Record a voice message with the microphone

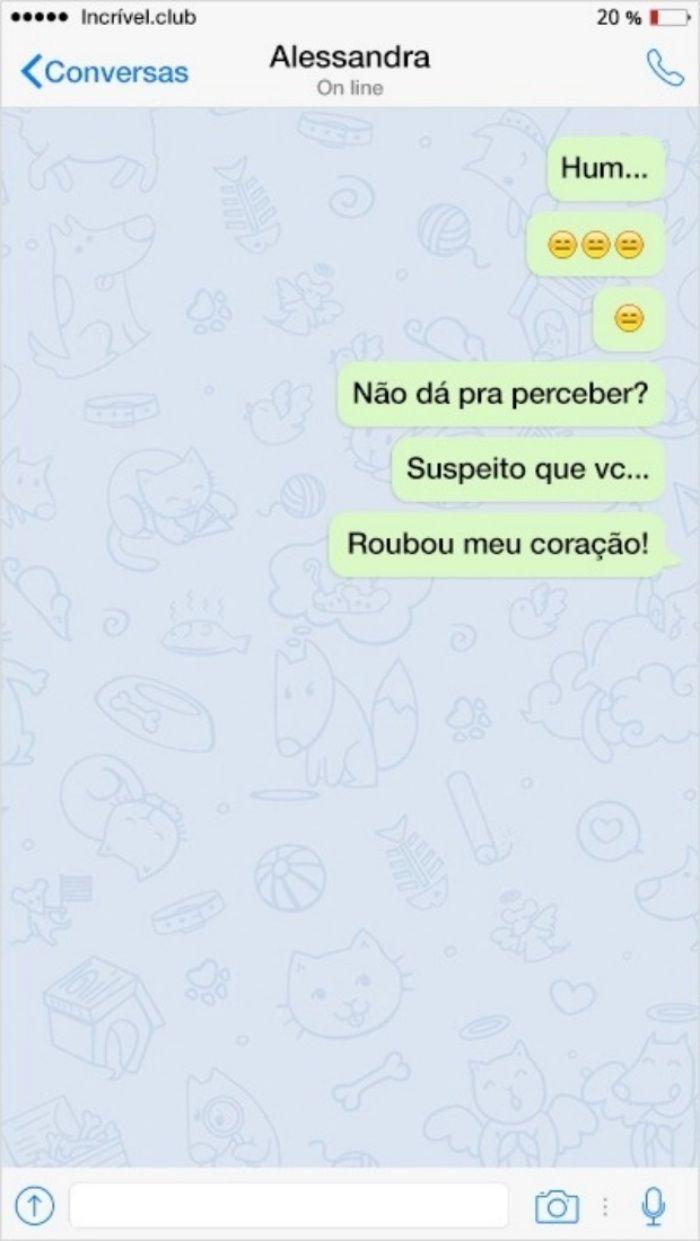point(654,1206)
